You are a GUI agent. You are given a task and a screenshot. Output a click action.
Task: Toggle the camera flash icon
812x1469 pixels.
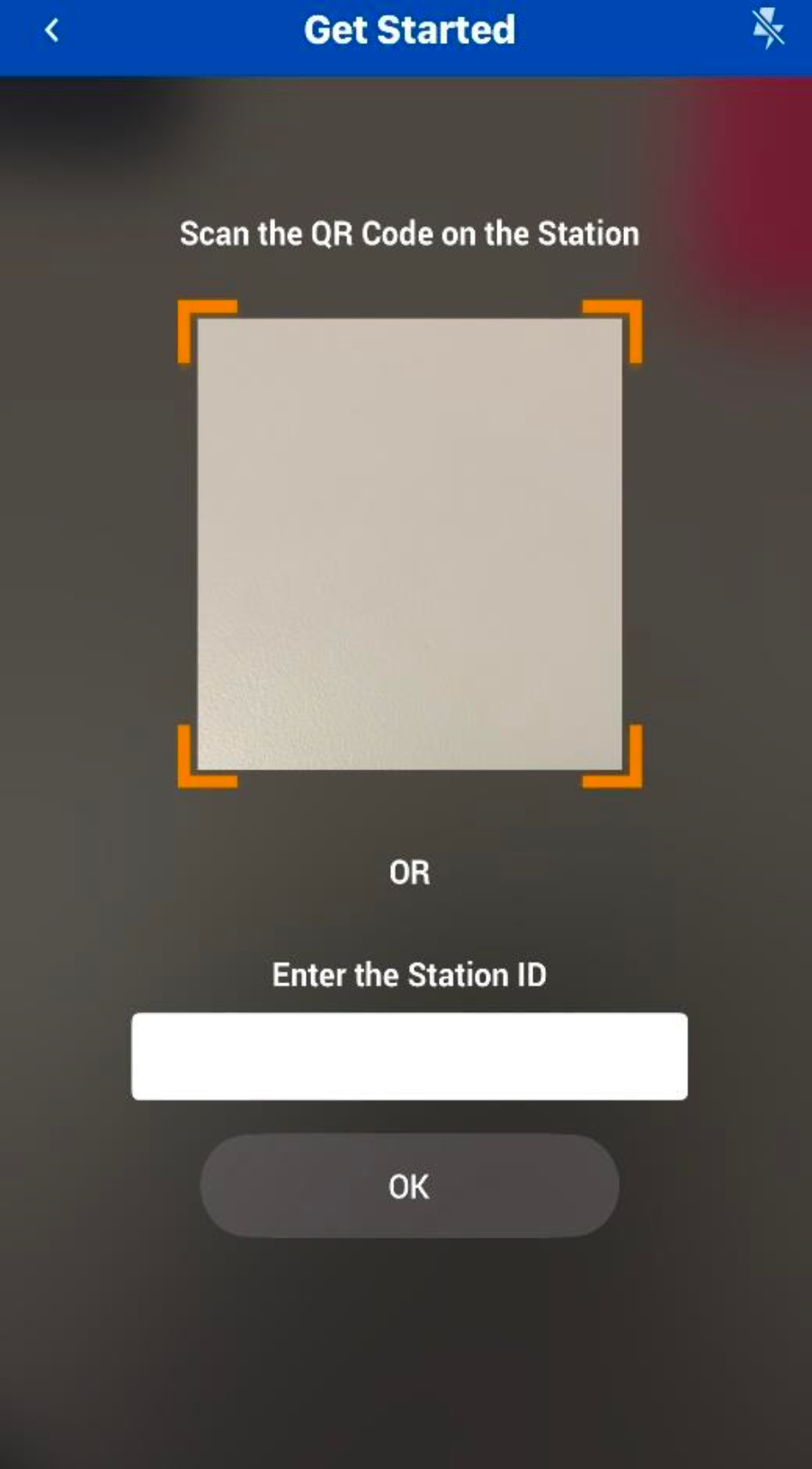pyautogui.click(x=767, y=31)
